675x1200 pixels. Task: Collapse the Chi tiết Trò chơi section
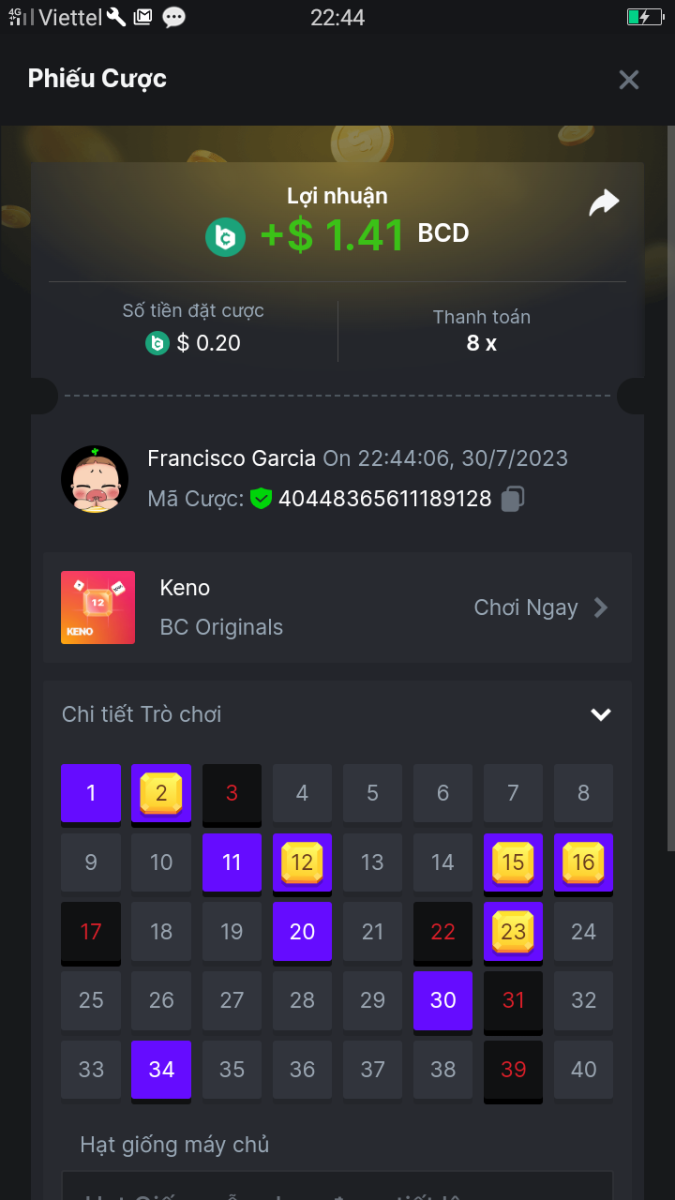(600, 715)
